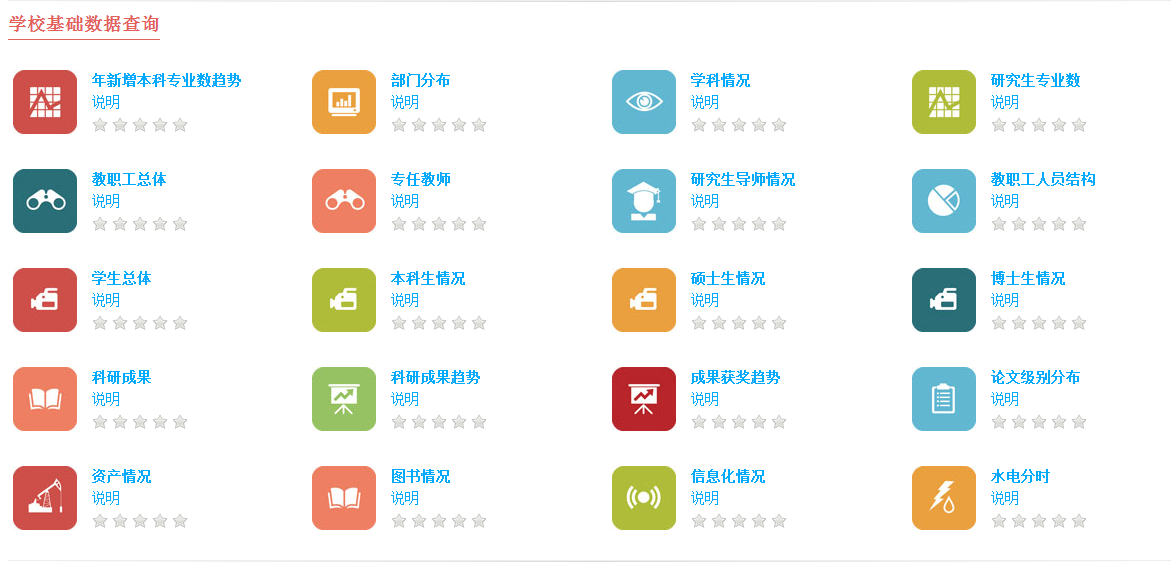Open the 部门分布 item
Viewport: 1171px width, 564px height.
[x=420, y=81]
